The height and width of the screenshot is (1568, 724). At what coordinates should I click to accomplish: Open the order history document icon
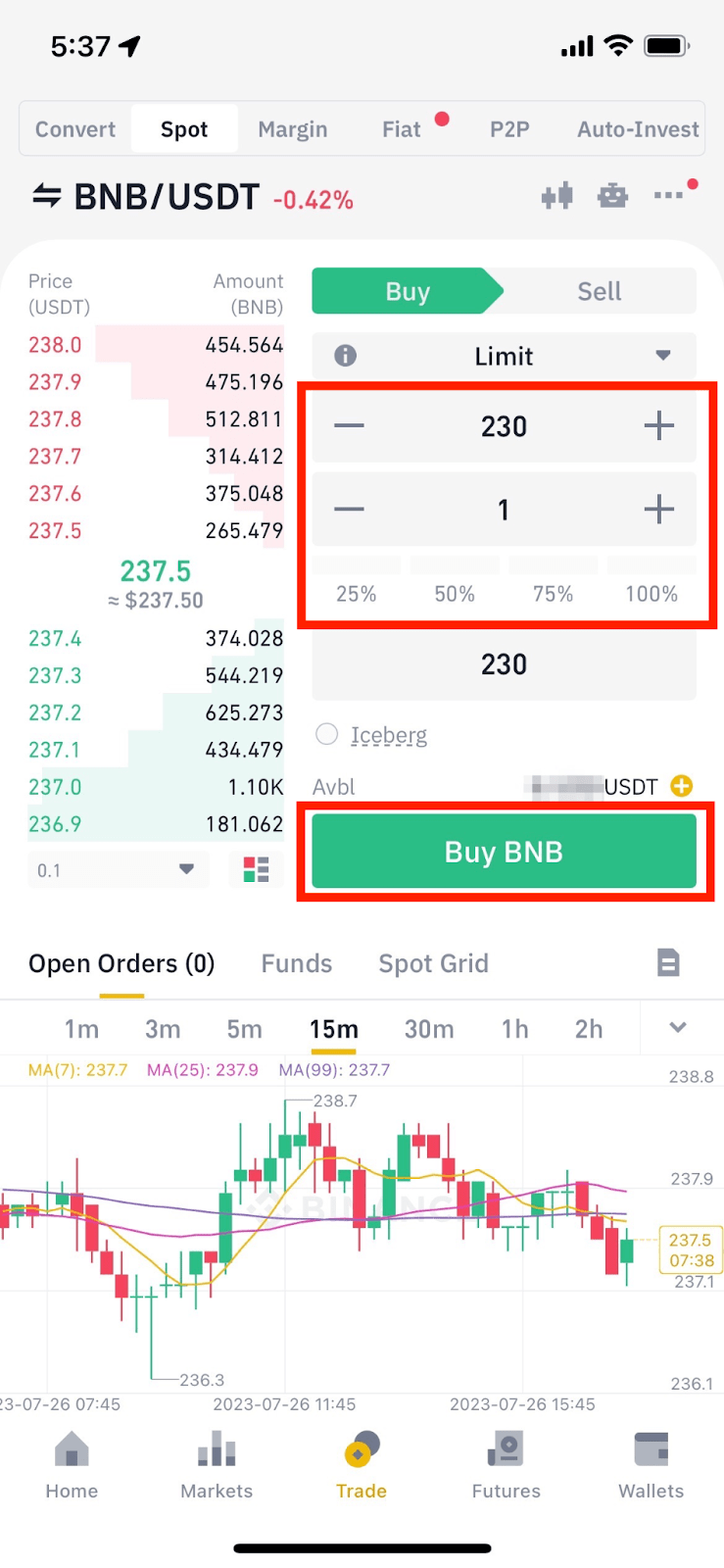tap(668, 963)
